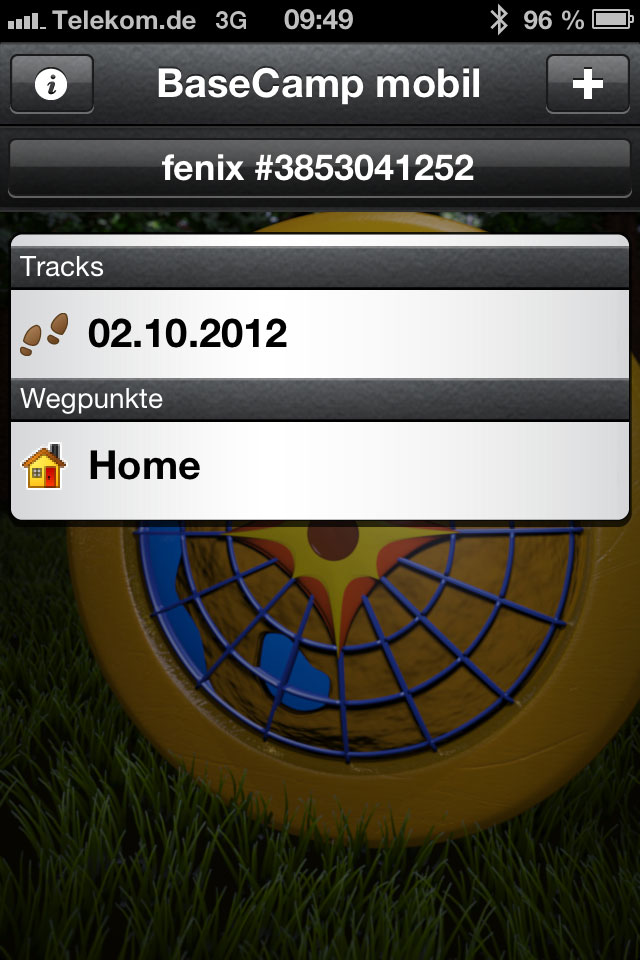Tap the plus button to add
Screen dimensions: 640x960
(x=587, y=84)
